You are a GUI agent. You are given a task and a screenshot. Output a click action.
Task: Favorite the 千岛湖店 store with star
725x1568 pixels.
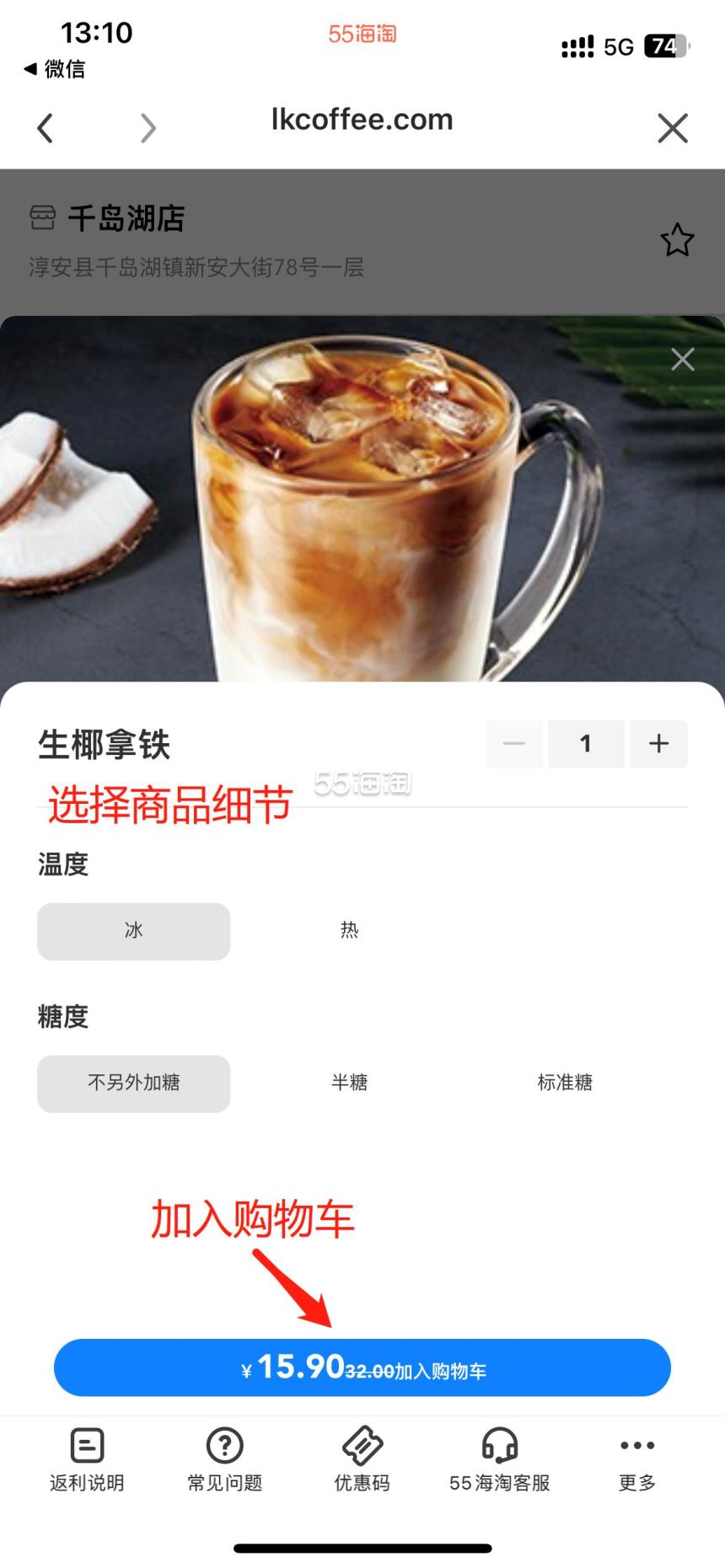click(677, 241)
